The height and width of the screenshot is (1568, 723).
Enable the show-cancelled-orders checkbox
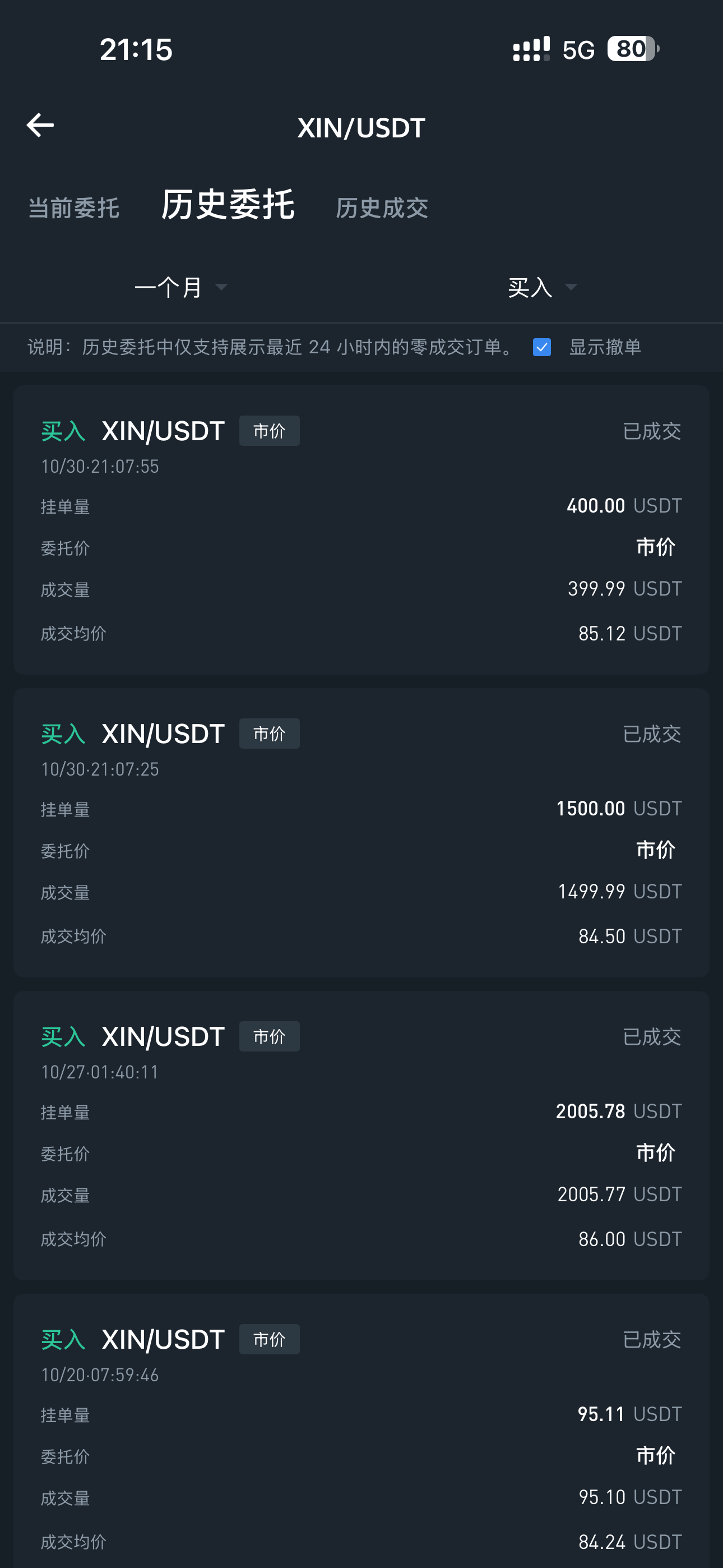pos(541,347)
